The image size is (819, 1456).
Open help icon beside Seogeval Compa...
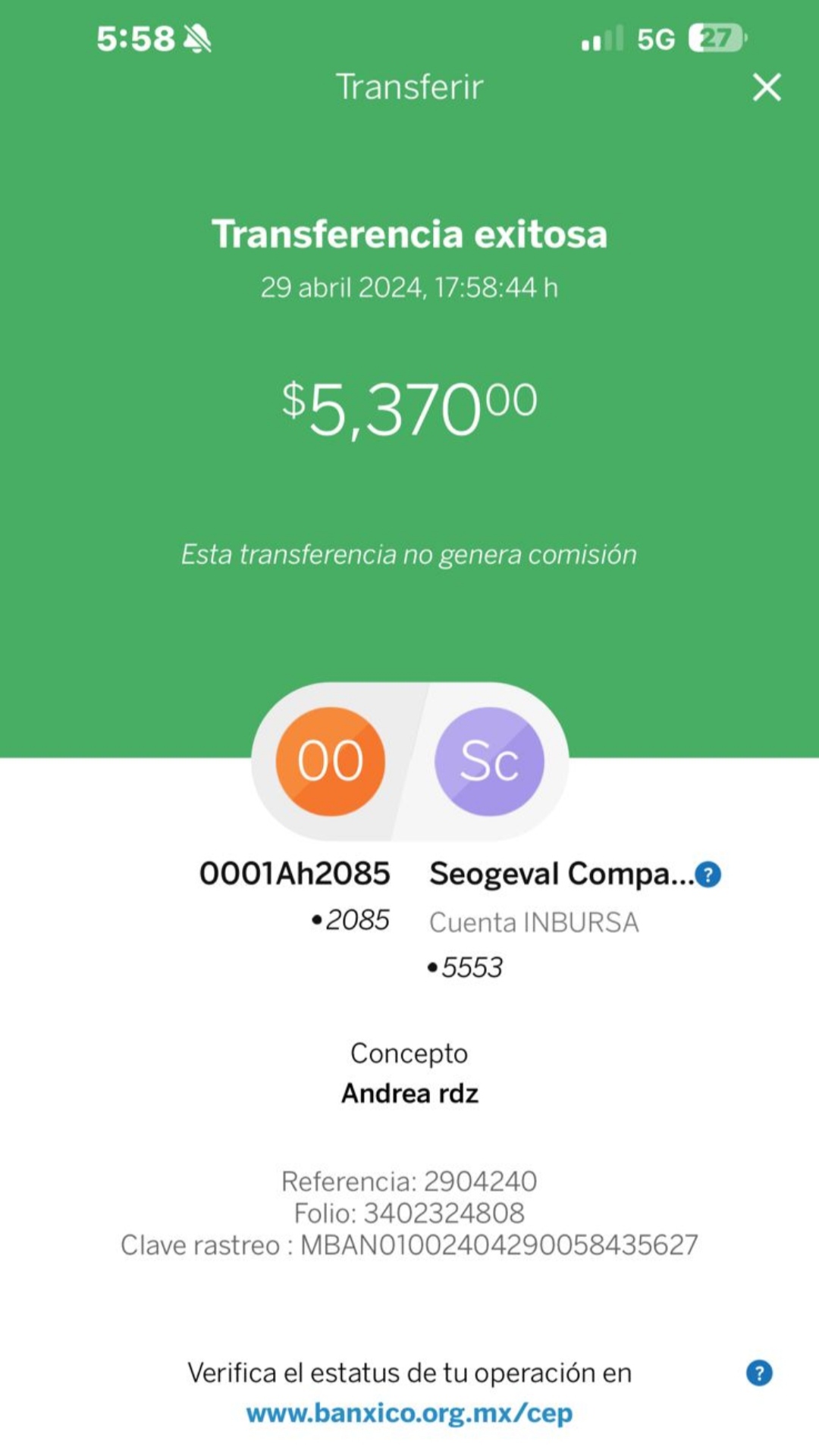[708, 875]
